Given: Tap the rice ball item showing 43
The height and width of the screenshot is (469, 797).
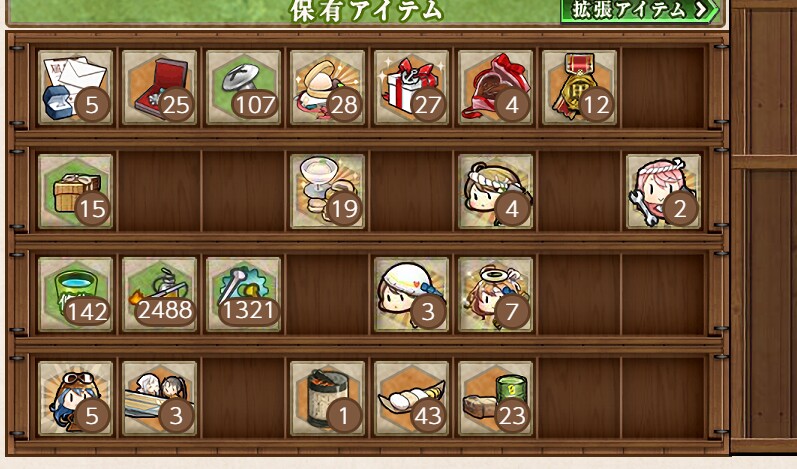Looking at the screenshot, I should pos(411,398).
